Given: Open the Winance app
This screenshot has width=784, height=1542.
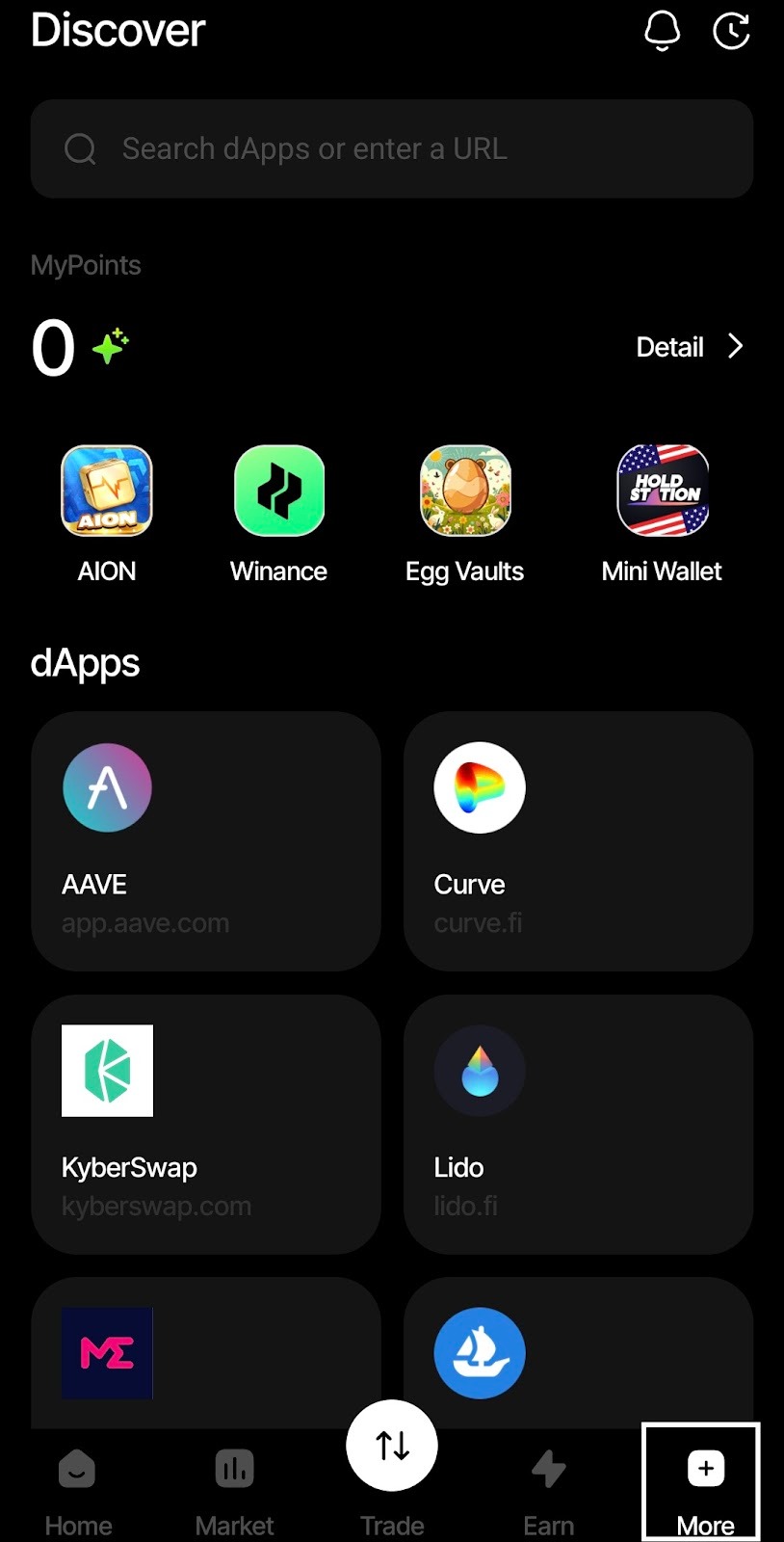Looking at the screenshot, I should click(x=279, y=492).
